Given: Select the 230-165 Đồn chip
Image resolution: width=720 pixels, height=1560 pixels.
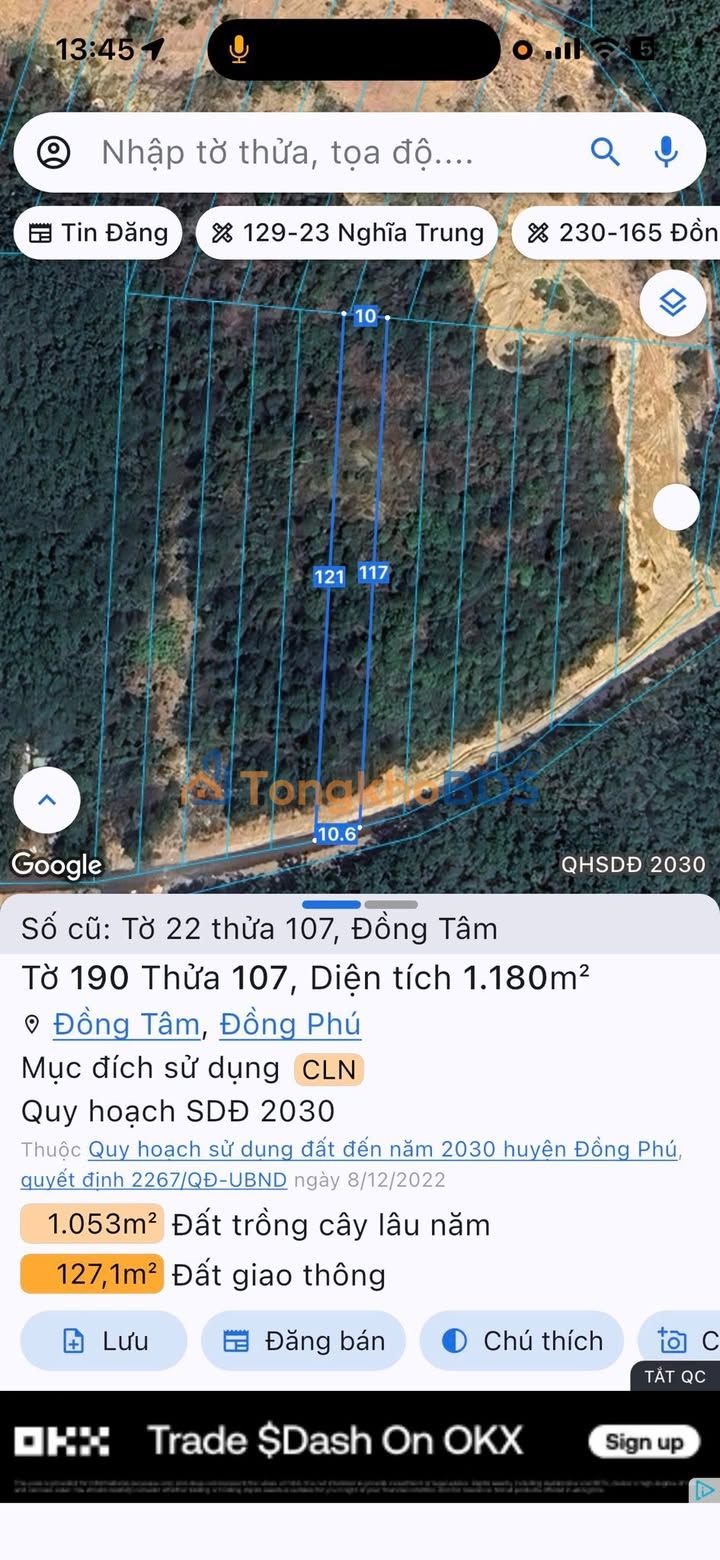Looking at the screenshot, I should (x=616, y=233).
